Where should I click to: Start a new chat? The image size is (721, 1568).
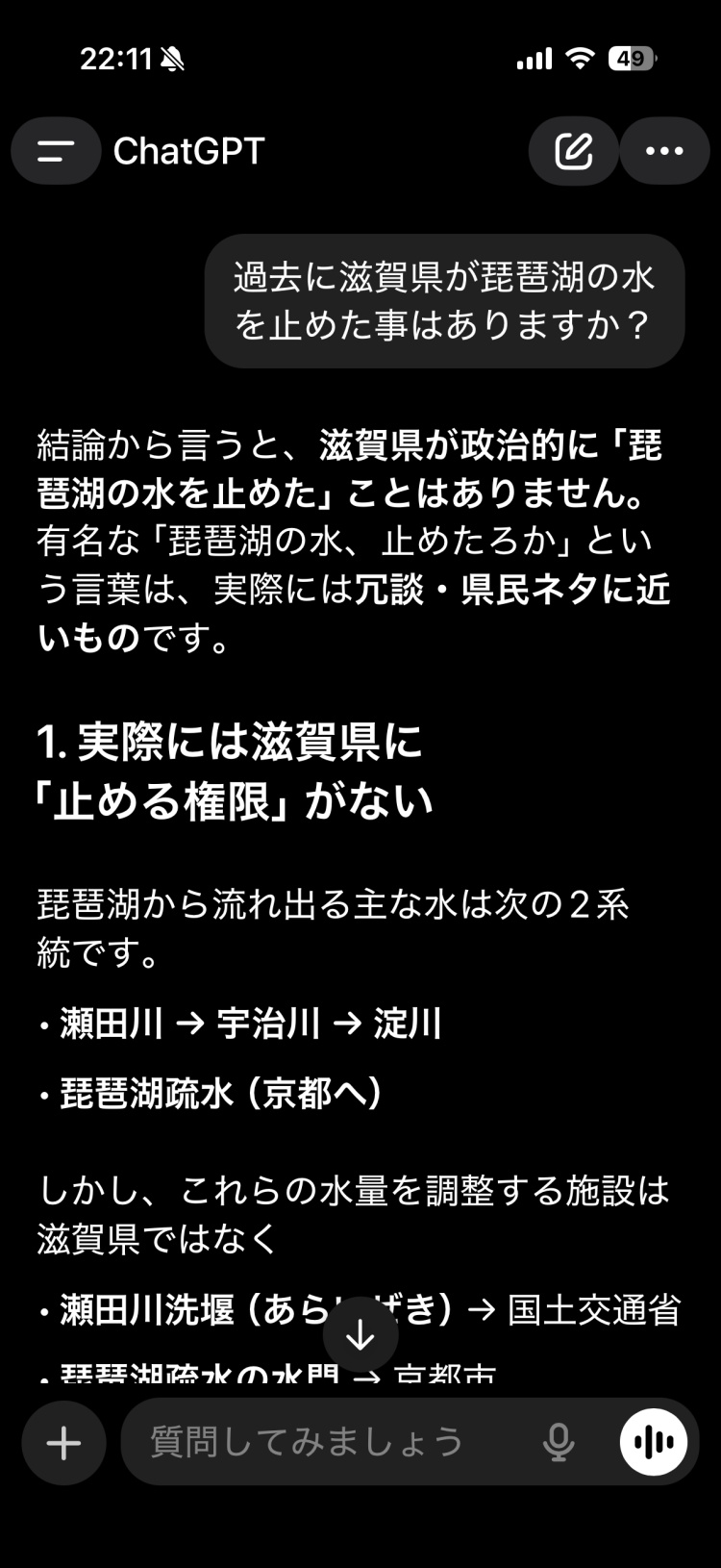point(574,151)
